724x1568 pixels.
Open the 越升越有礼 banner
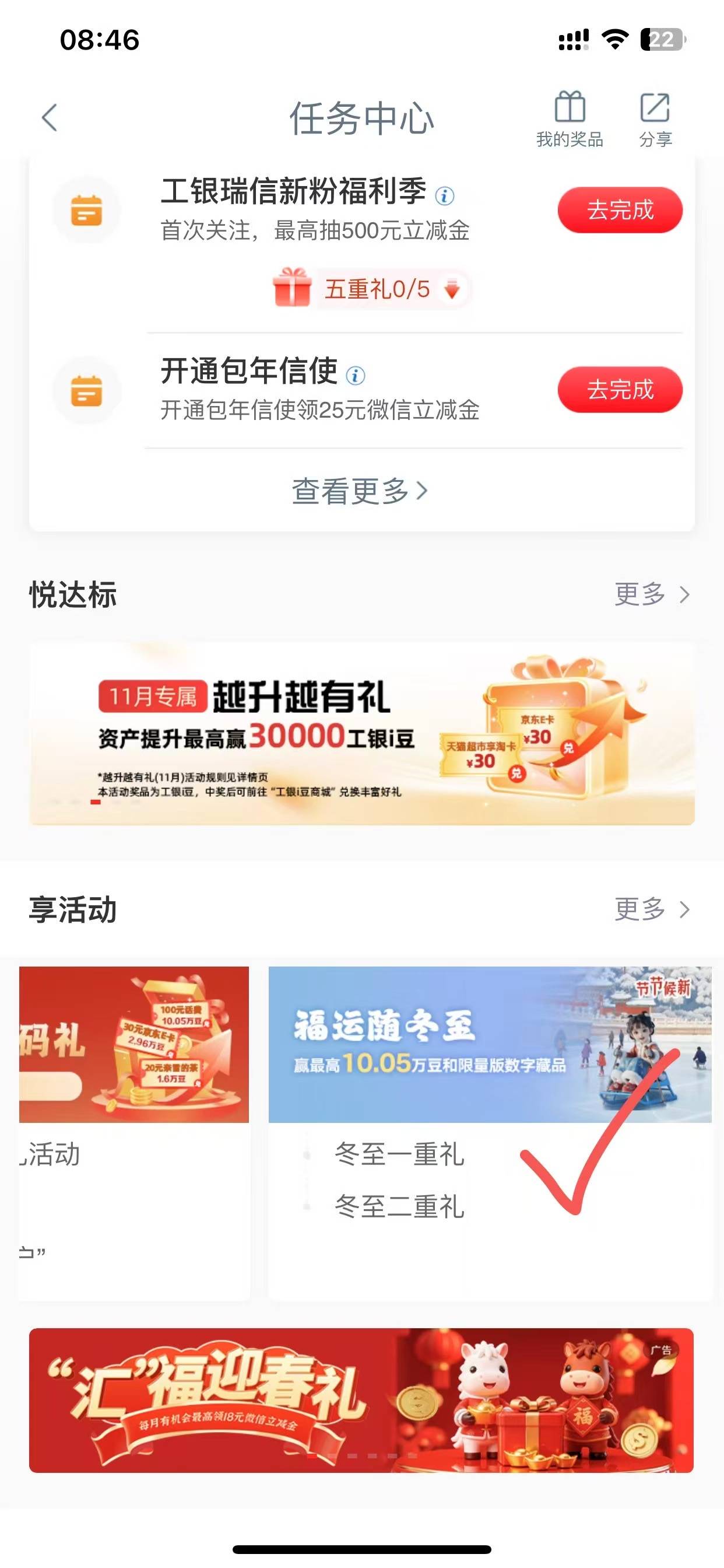361,733
